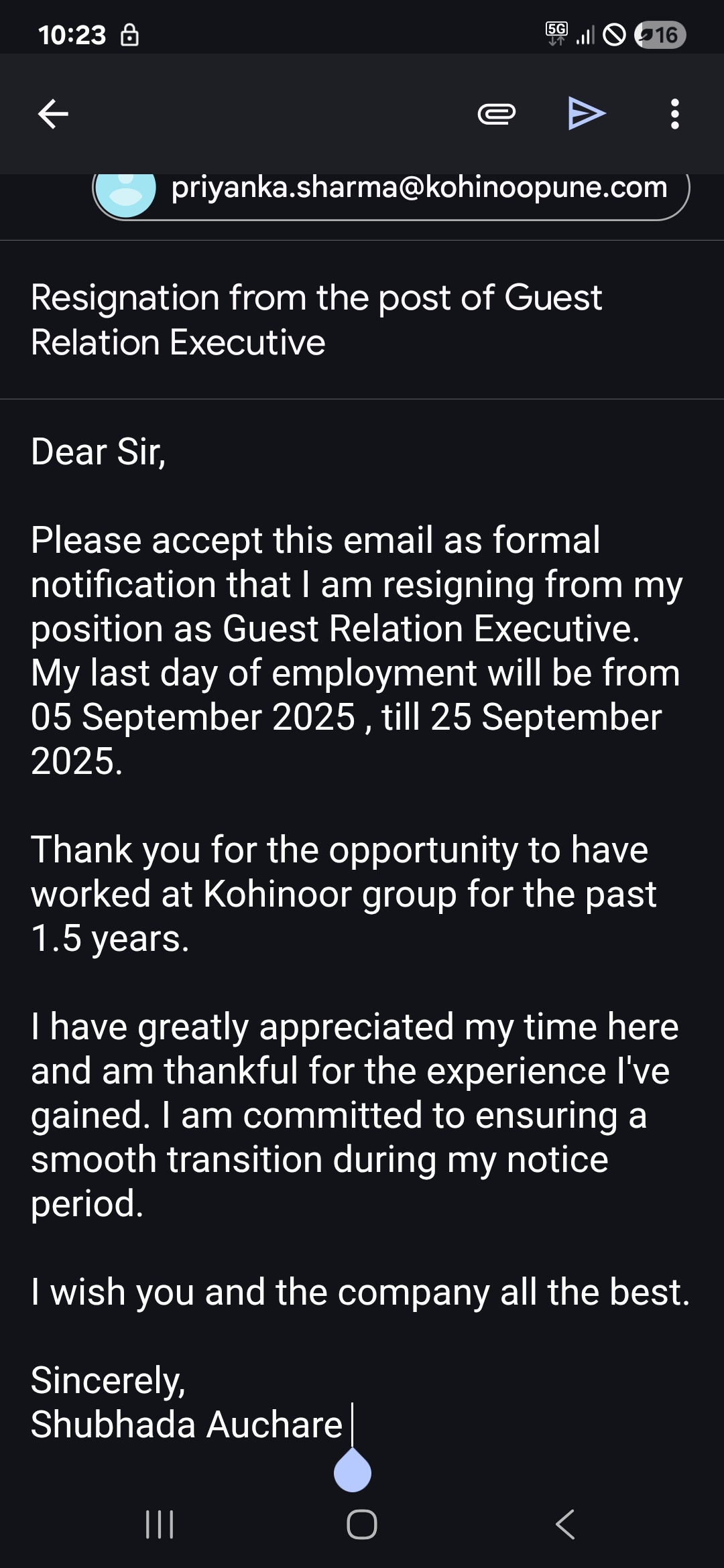The height and width of the screenshot is (1568, 724).
Task: Go back from the email draft
Action: tap(53, 114)
